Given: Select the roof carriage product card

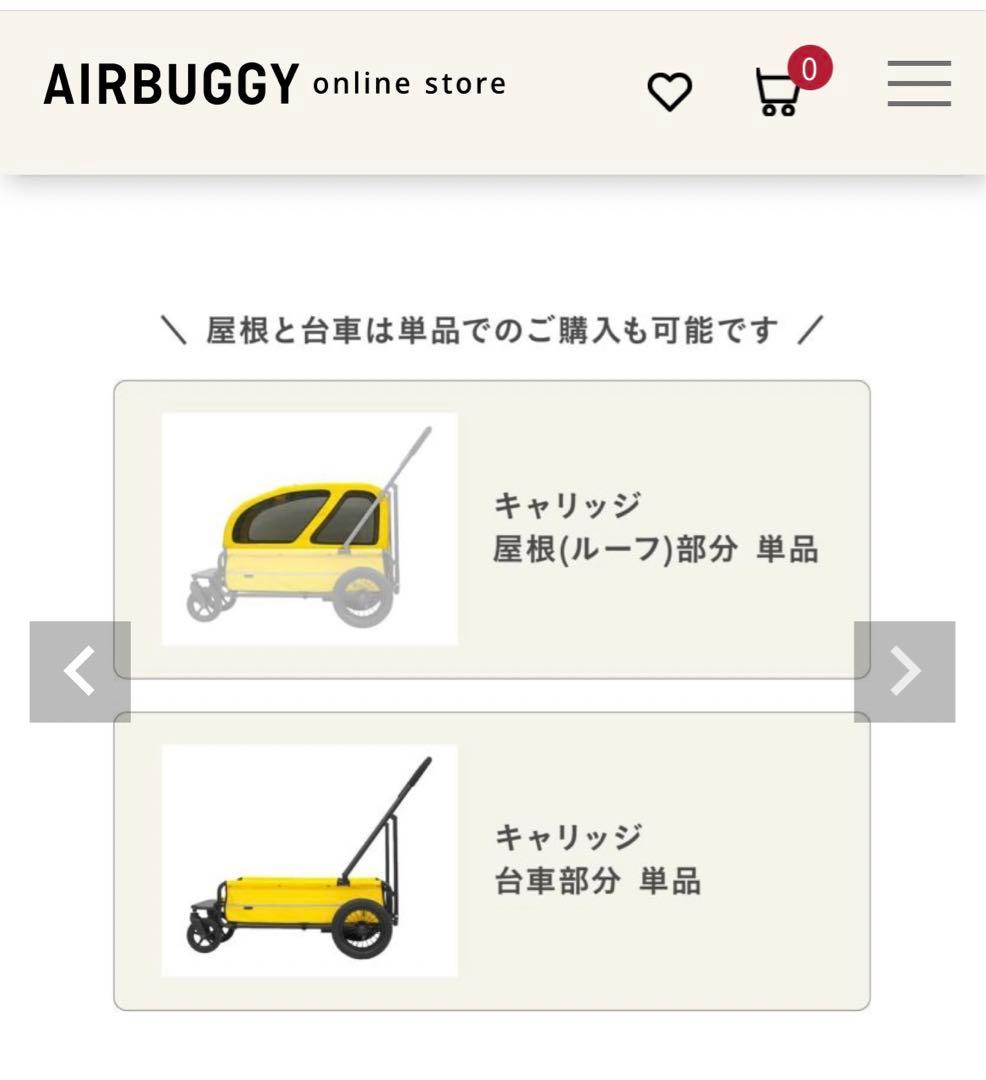Looking at the screenshot, I should pos(494,525).
